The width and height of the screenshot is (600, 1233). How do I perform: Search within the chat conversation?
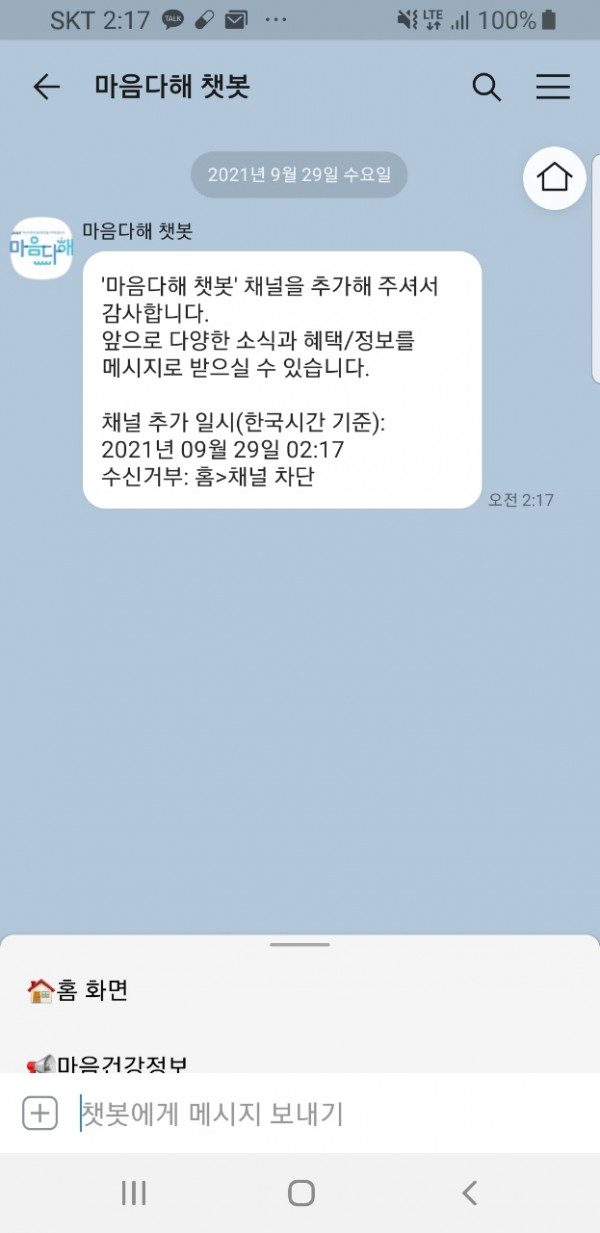pos(486,87)
